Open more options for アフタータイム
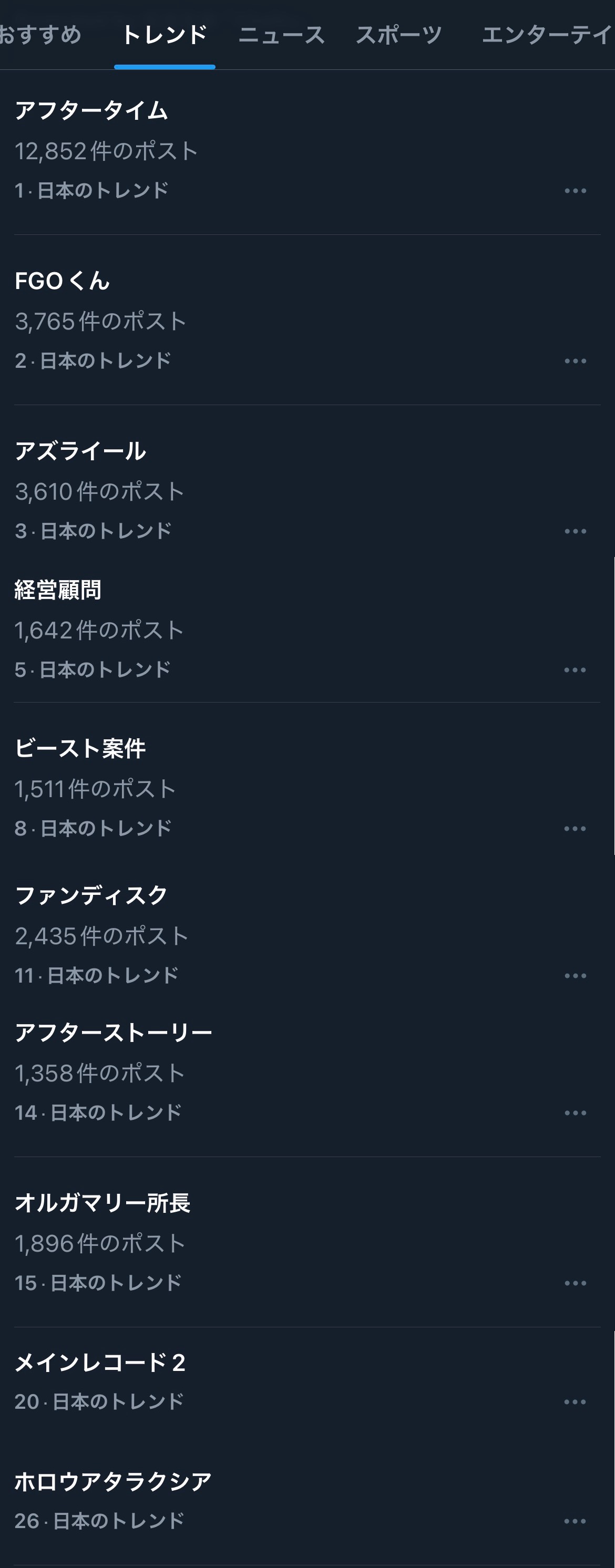 pyautogui.click(x=576, y=191)
